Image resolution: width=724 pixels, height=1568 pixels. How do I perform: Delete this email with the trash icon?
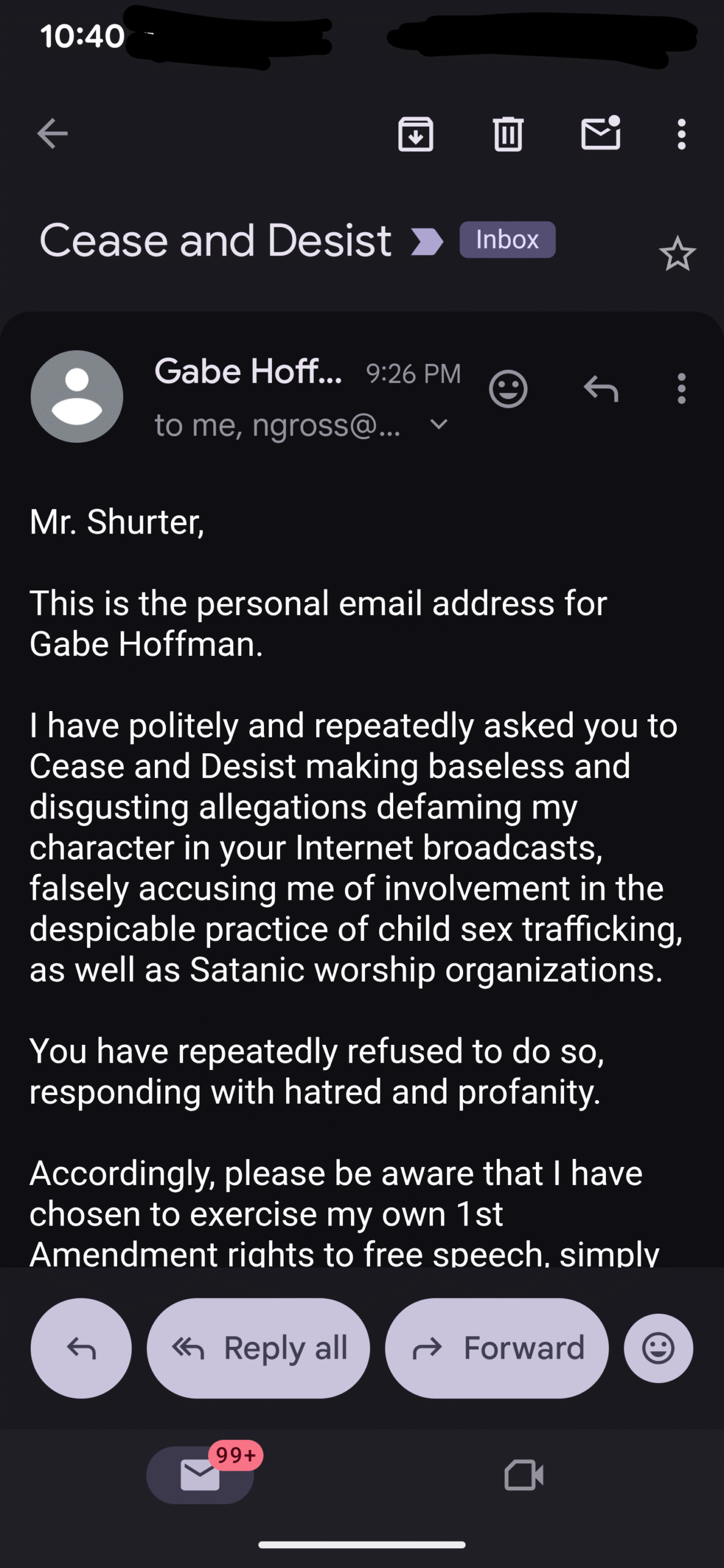tap(508, 134)
